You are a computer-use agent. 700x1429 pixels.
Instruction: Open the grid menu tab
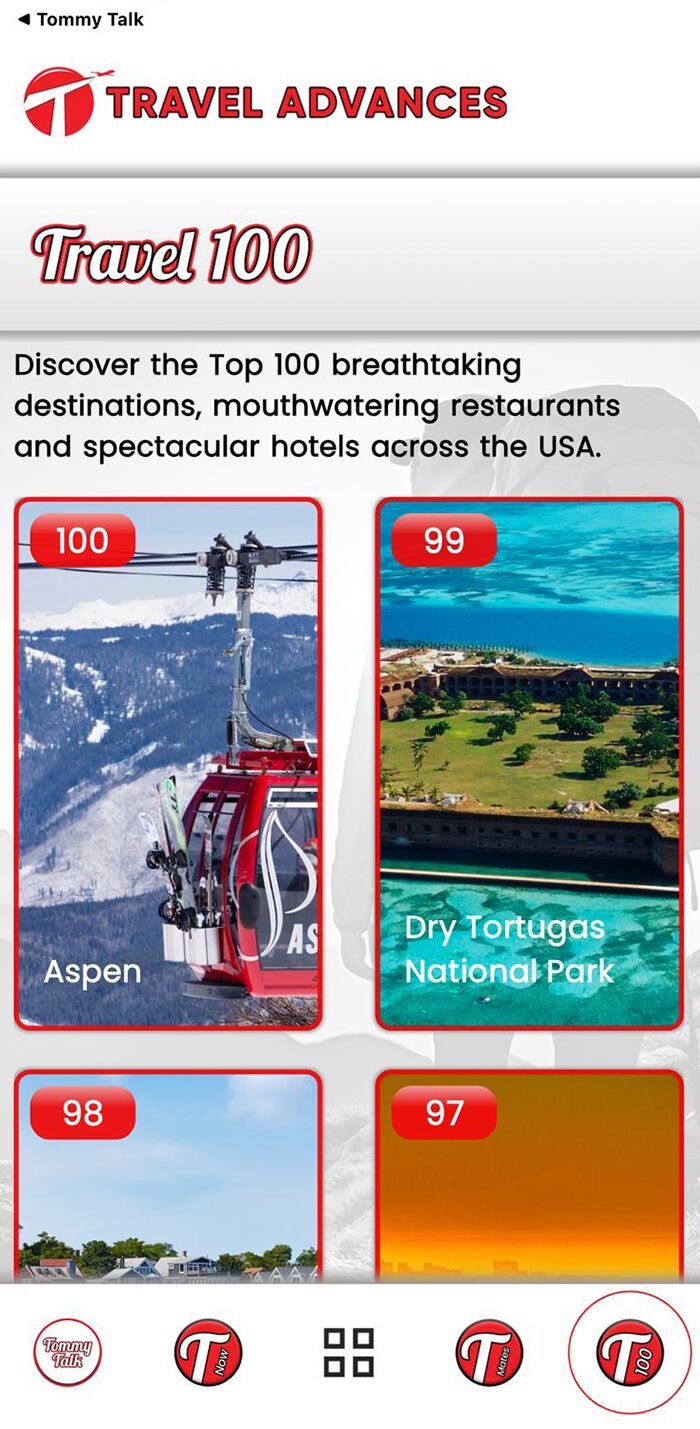349,1352
